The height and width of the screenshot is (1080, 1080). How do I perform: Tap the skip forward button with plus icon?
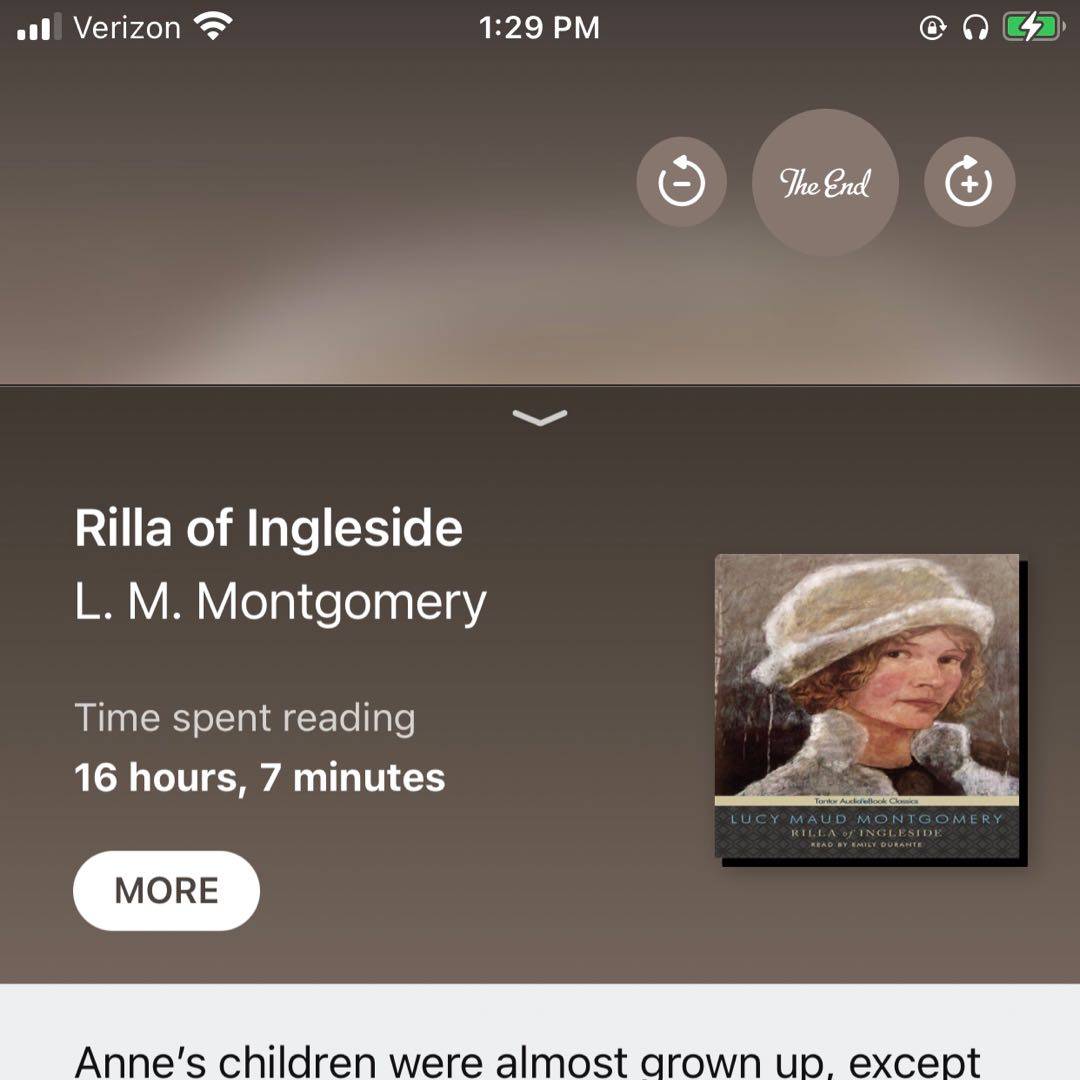pos(968,183)
